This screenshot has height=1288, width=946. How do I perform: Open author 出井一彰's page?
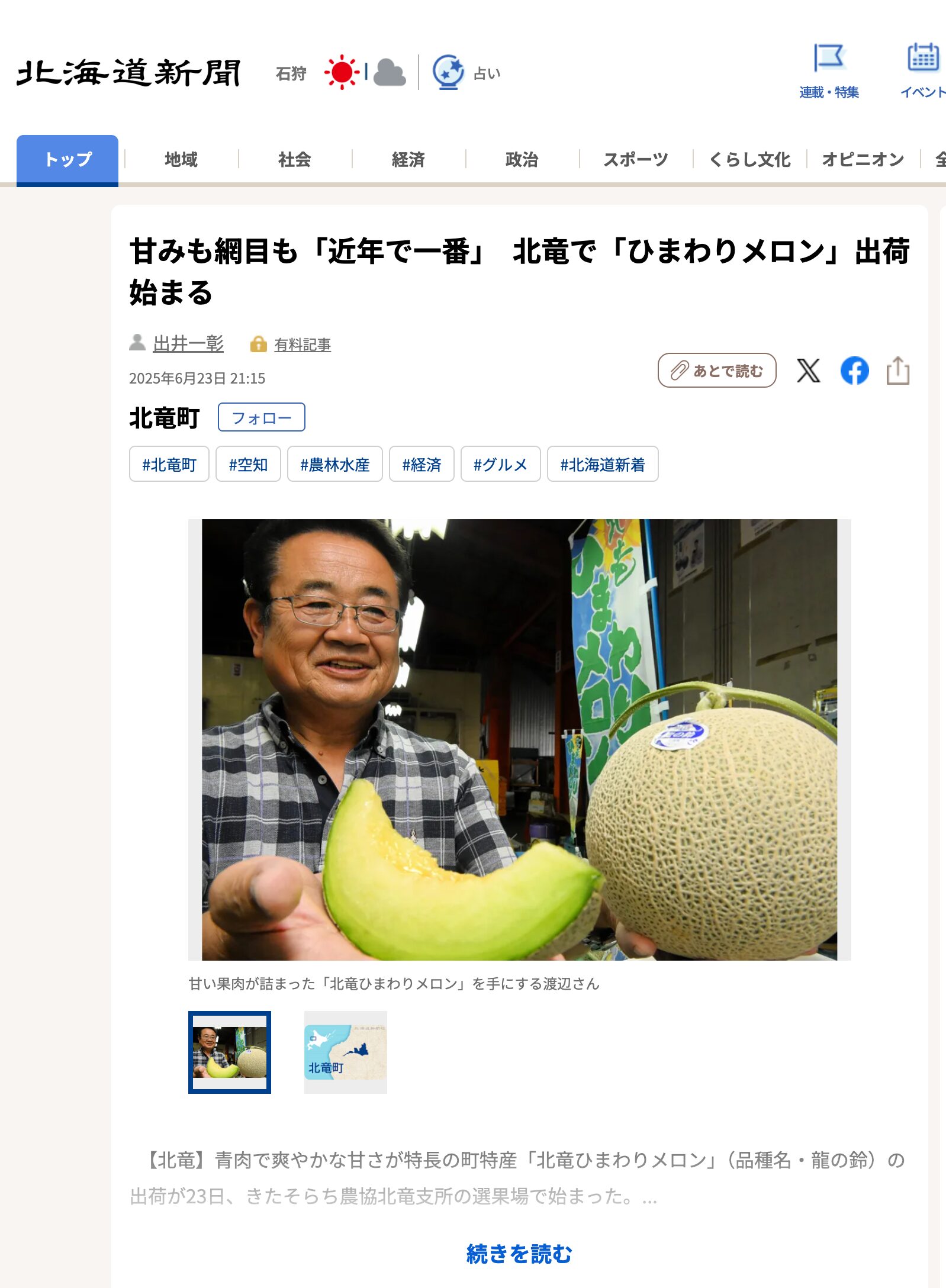(x=188, y=344)
